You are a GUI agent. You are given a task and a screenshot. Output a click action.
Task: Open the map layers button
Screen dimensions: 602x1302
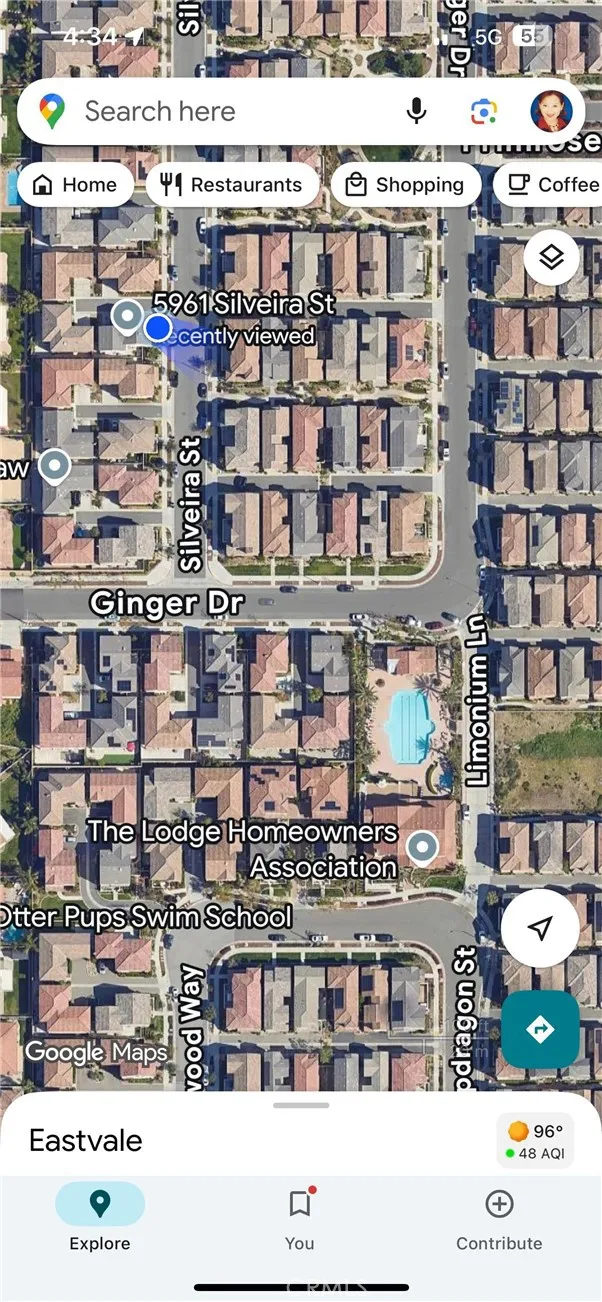point(551,258)
